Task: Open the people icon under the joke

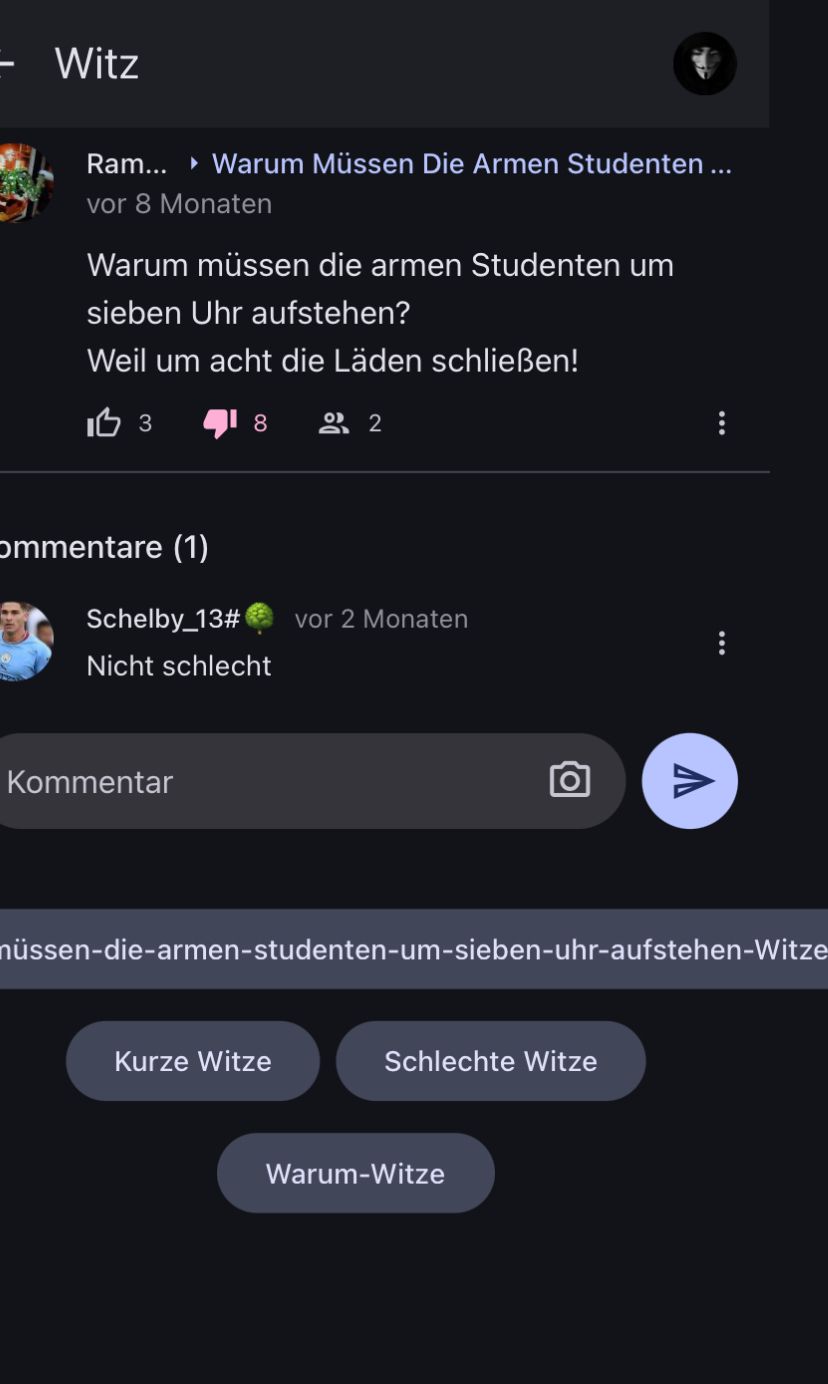Action: coord(334,424)
